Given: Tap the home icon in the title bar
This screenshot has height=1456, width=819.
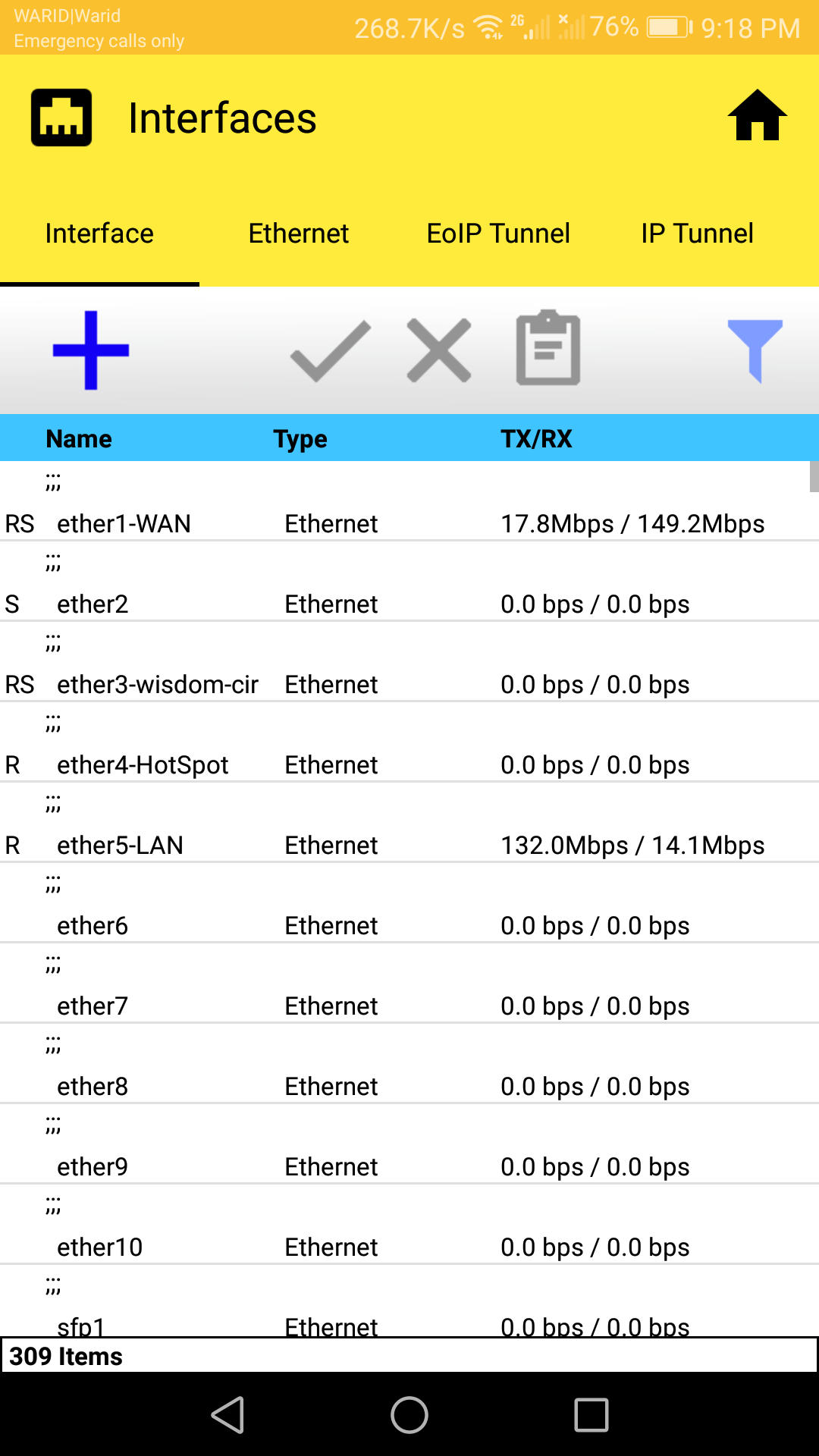Looking at the screenshot, I should 755,116.
